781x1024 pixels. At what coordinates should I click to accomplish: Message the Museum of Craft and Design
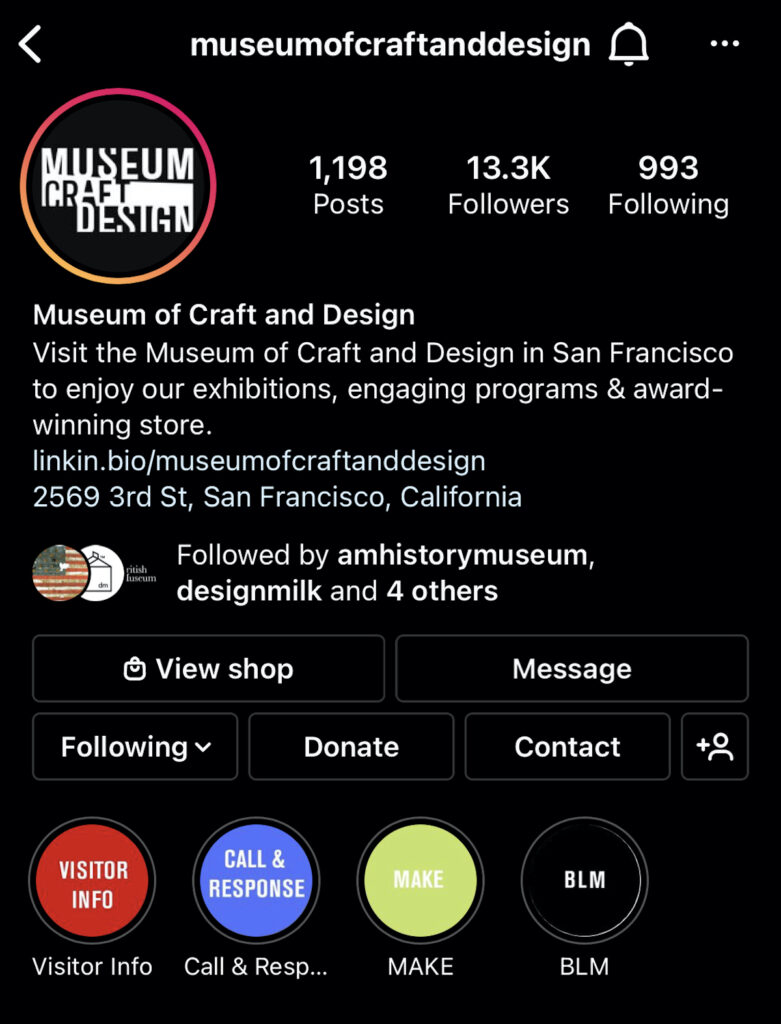coord(572,669)
